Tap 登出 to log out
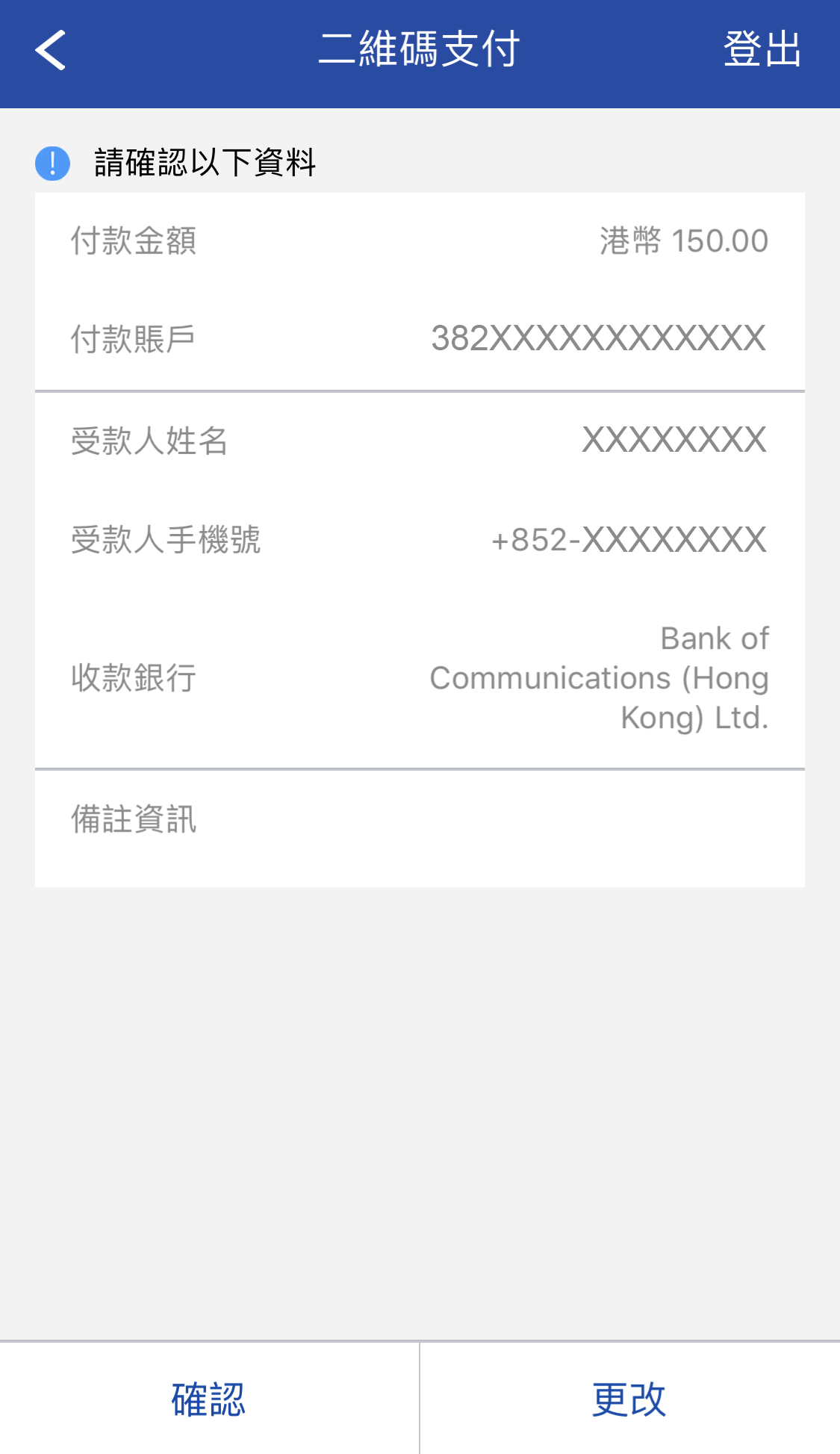Screen dimensions: 840x1454 tap(762, 50)
